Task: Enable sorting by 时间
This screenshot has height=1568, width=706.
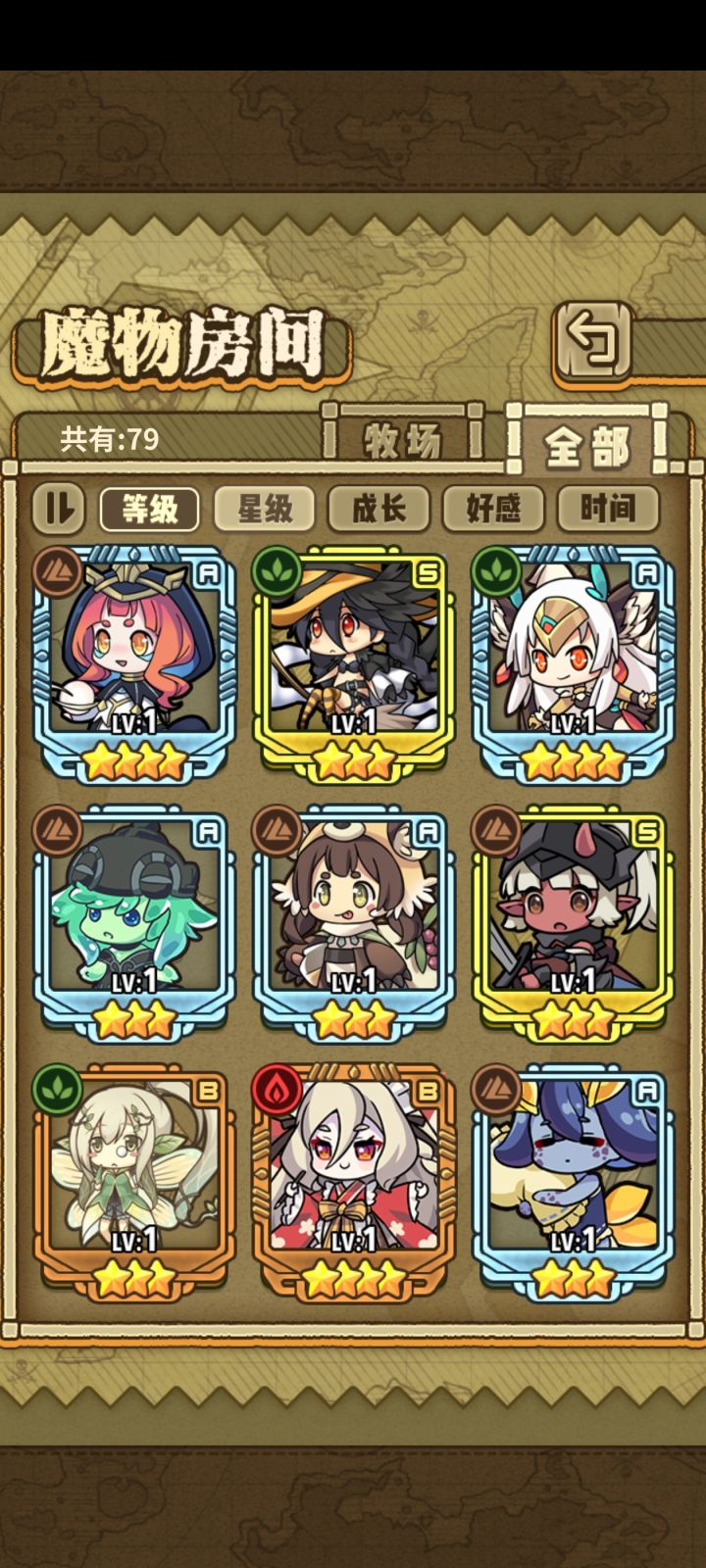Action: tap(607, 508)
